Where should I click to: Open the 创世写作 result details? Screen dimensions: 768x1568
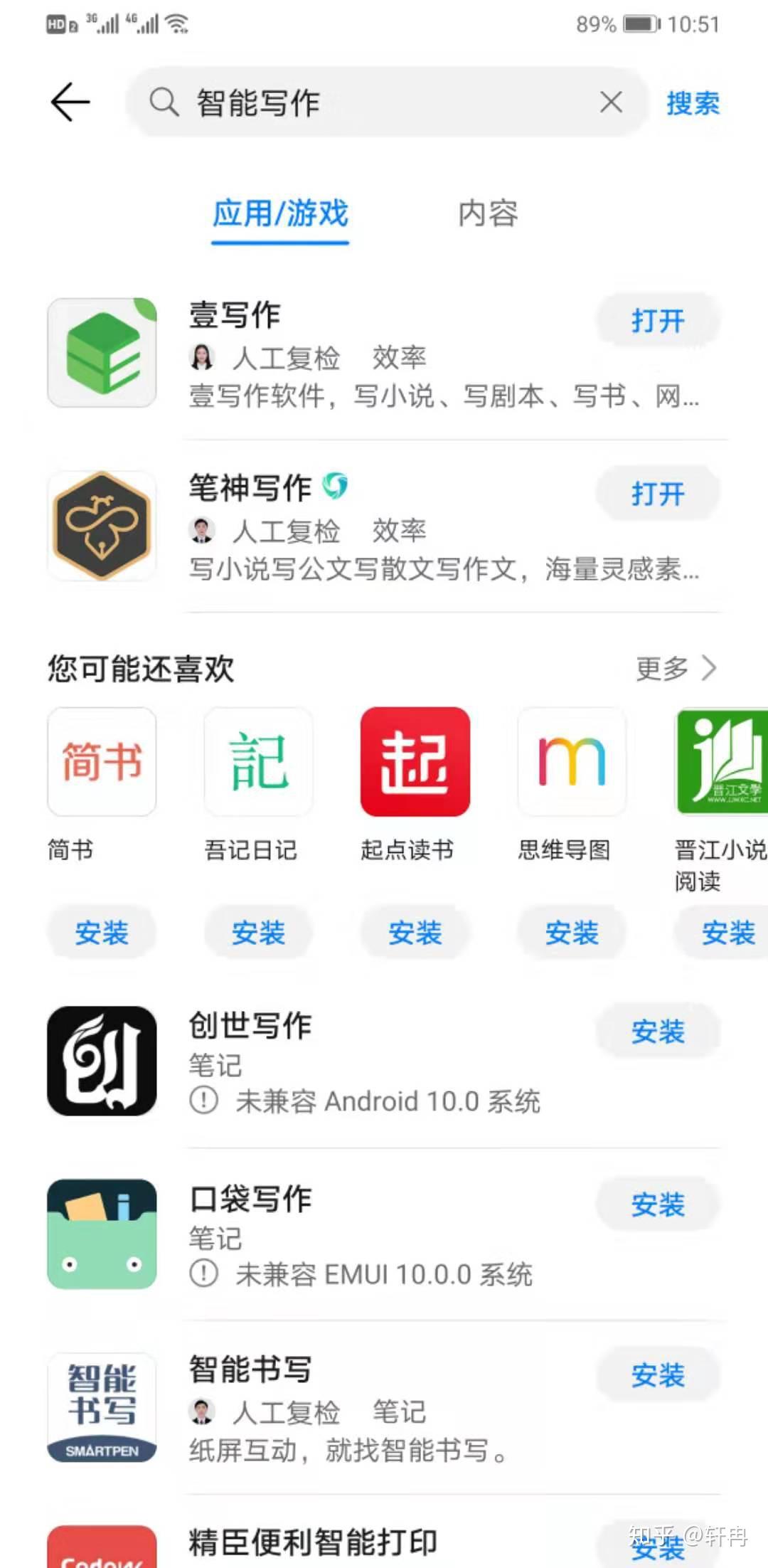click(x=384, y=1061)
